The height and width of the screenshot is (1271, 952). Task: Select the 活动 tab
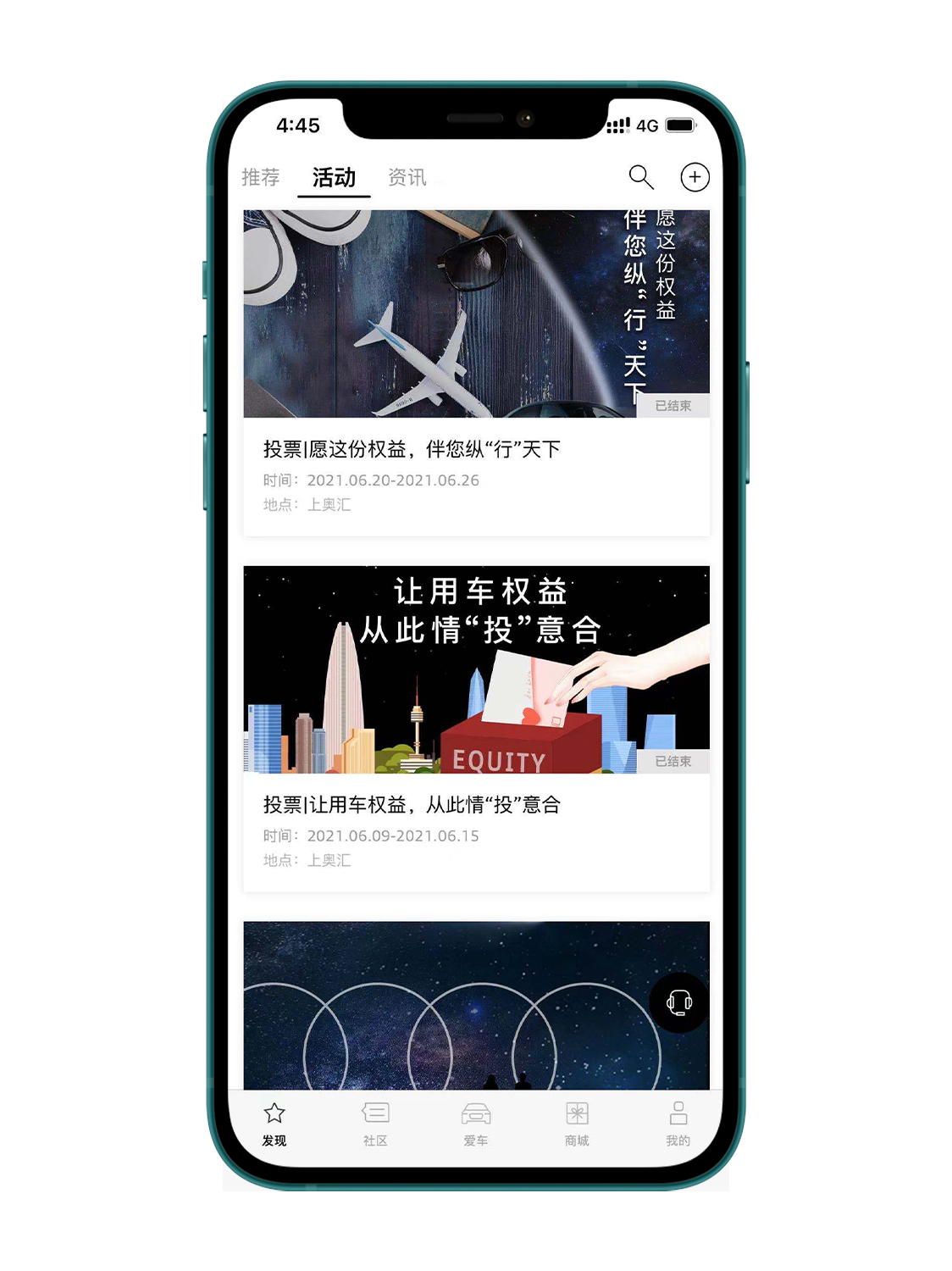tap(334, 177)
